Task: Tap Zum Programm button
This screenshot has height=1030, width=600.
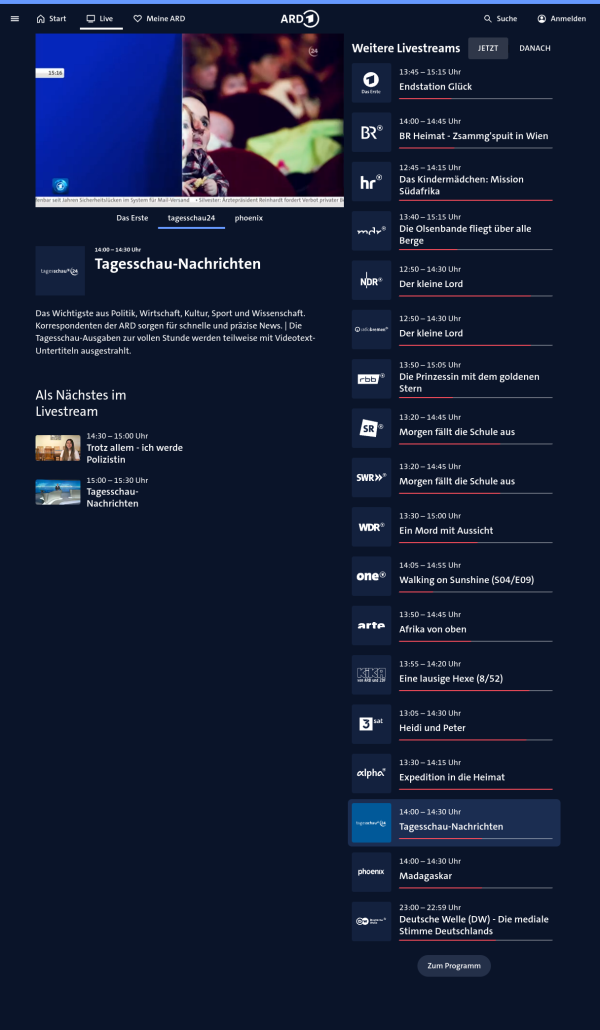Action: point(454,966)
